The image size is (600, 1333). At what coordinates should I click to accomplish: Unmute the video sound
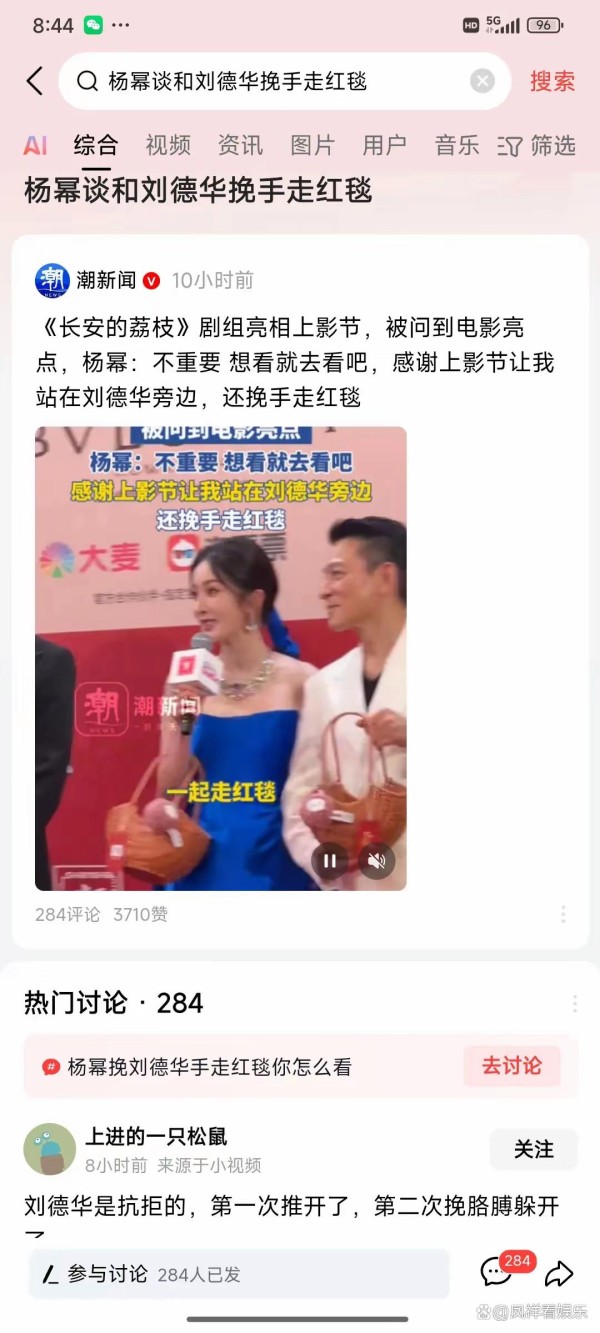(x=377, y=860)
